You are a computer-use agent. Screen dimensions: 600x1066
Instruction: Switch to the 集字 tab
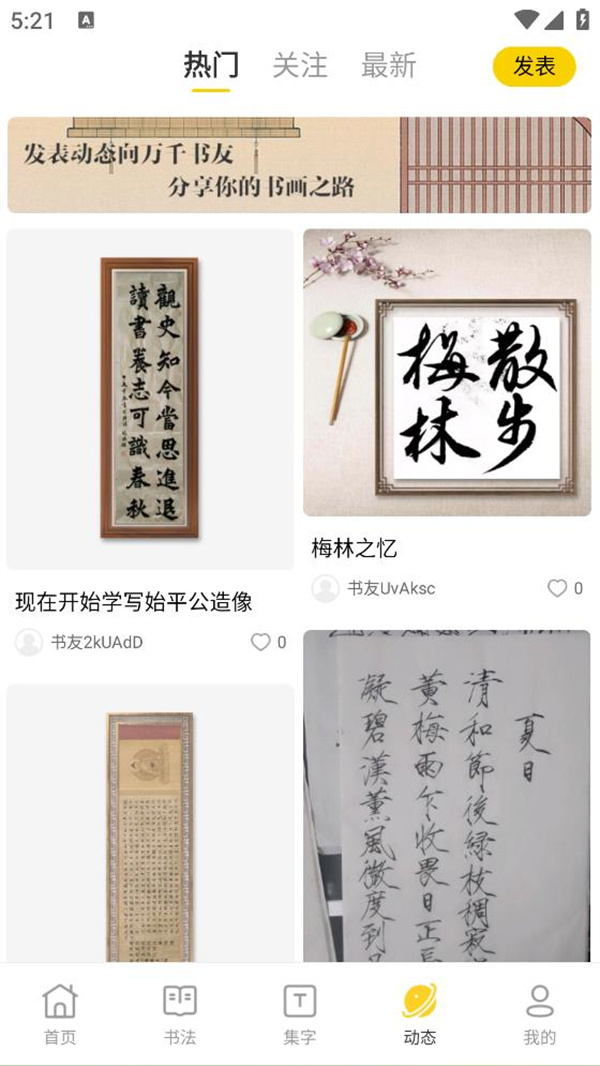pos(300,1014)
